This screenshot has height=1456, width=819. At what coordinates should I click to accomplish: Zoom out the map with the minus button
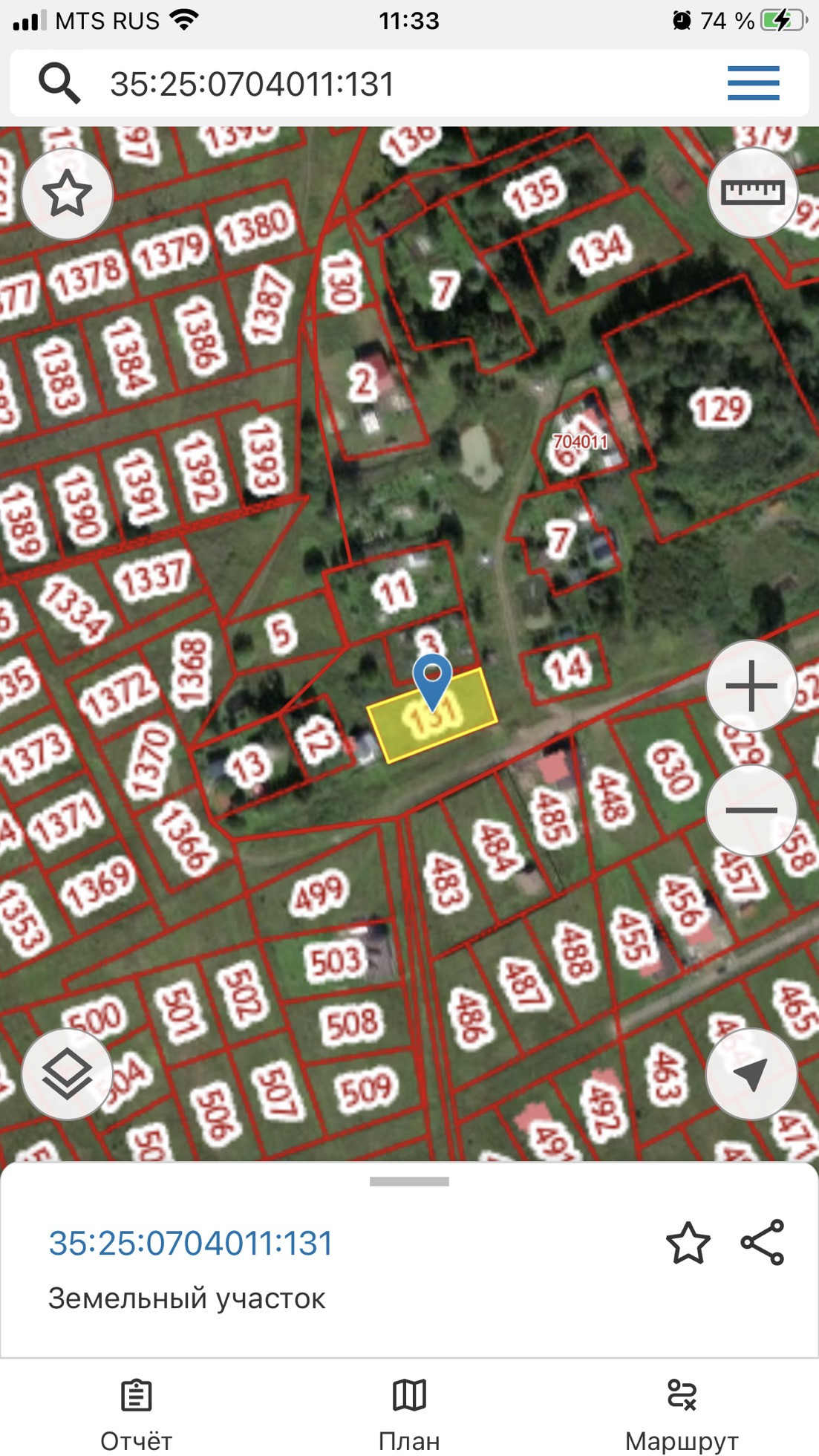pyautogui.click(x=751, y=810)
